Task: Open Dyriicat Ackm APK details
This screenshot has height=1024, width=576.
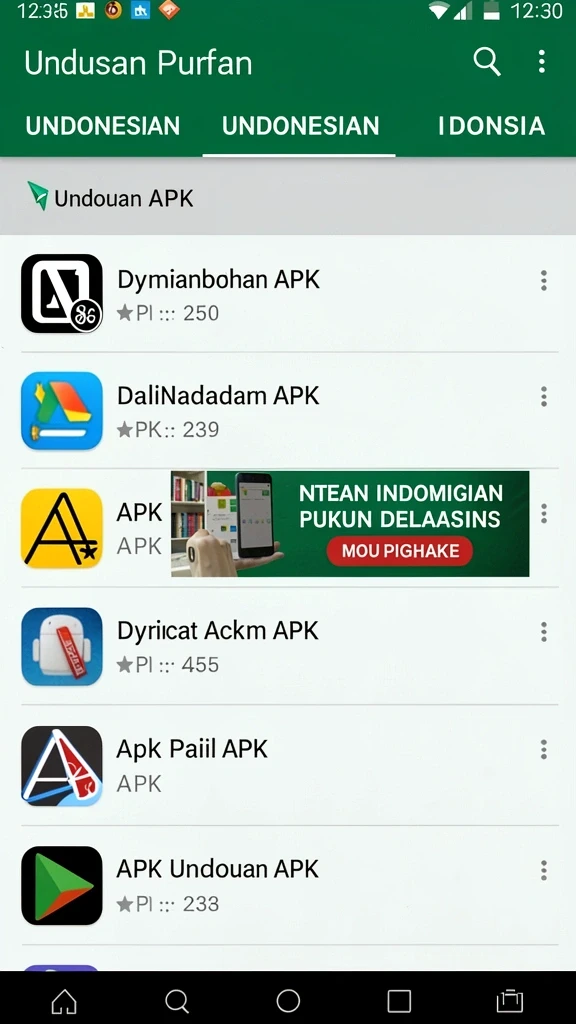Action: (288, 646)
